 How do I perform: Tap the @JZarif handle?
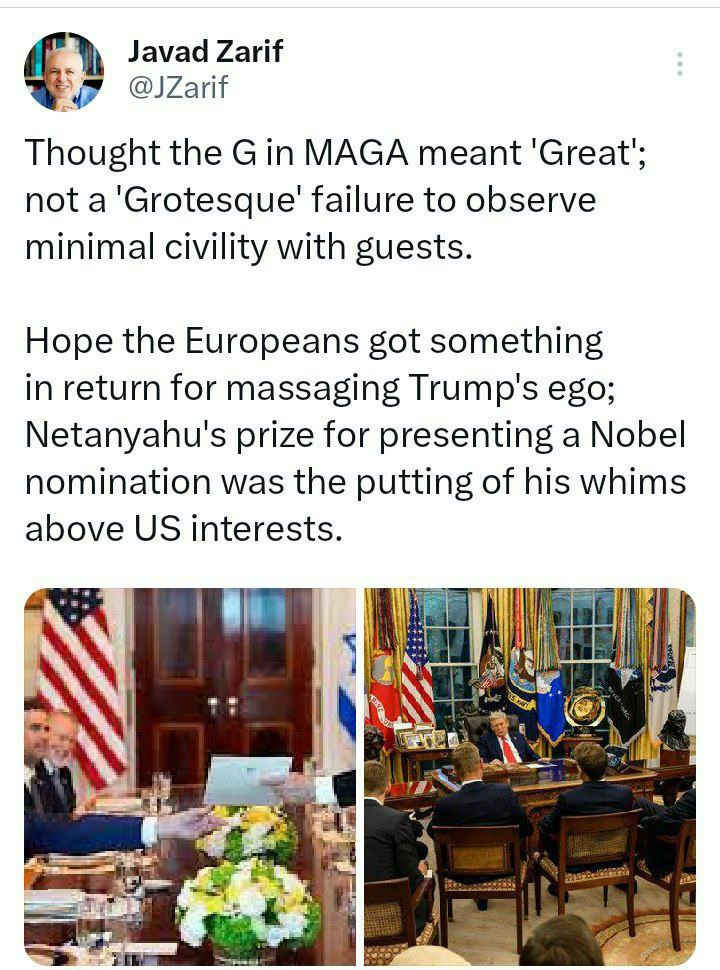pyautogui.click(x=178, y=88)
